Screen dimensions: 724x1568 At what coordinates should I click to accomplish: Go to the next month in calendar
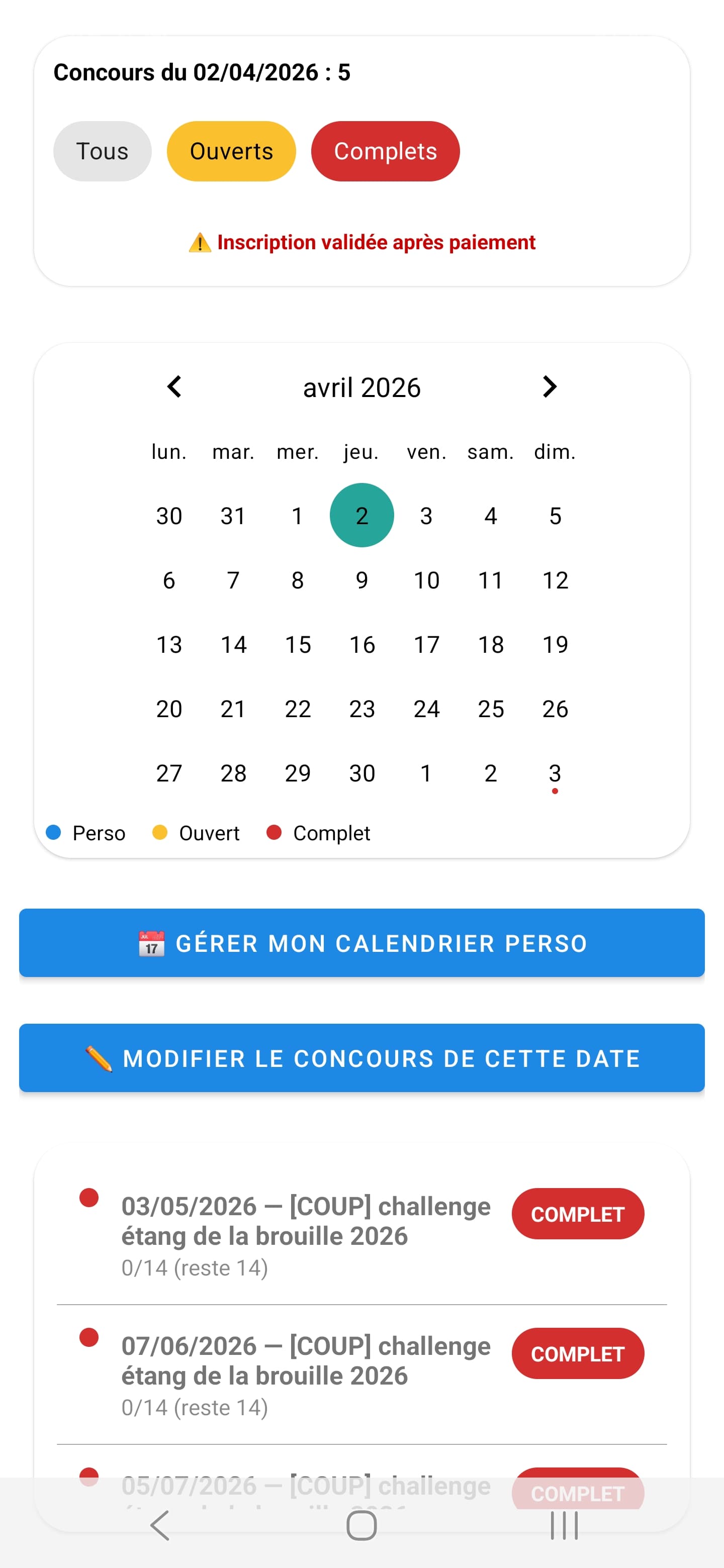[549, 387]
